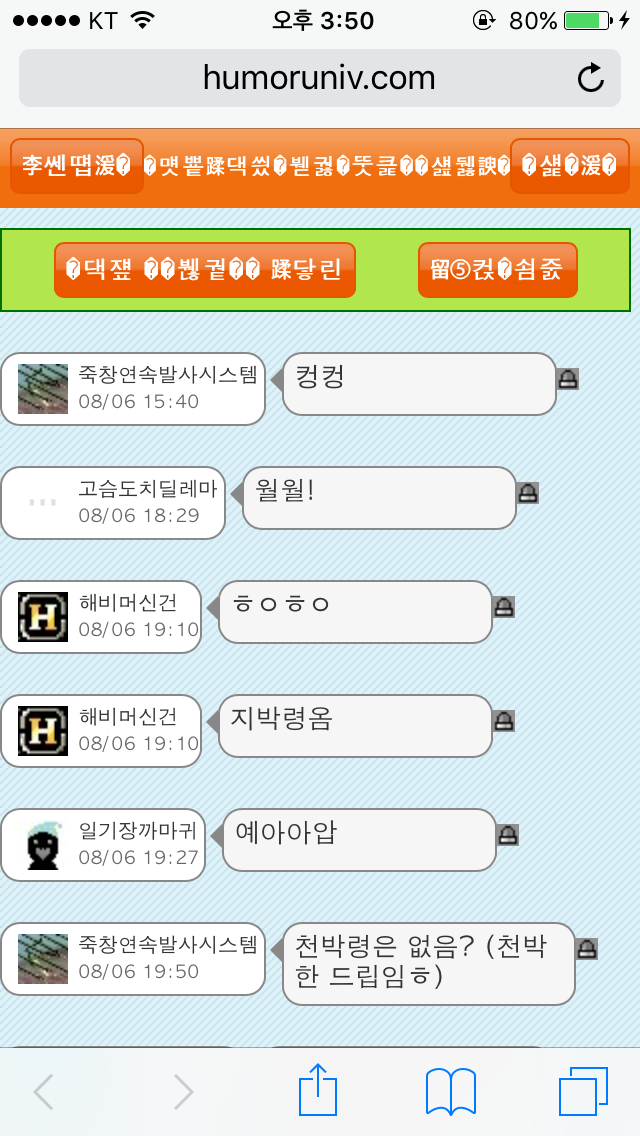Screen dimensions: 640x1136
Task: Tap the wide orange button in green box
Action: coord(205,270)
